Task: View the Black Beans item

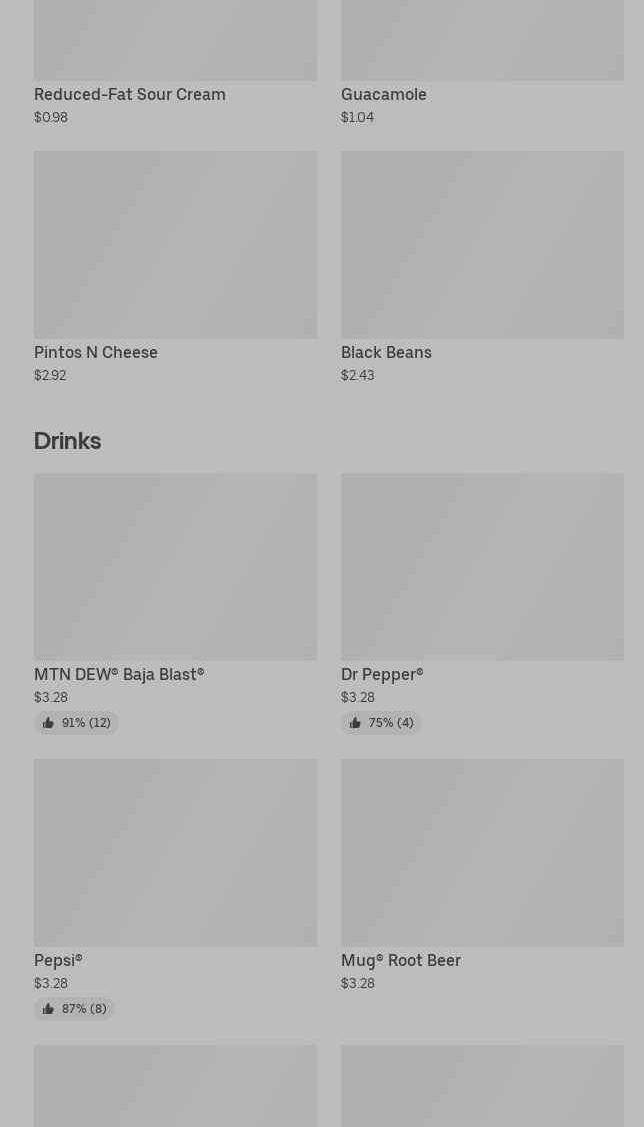Action: (482, 267)
